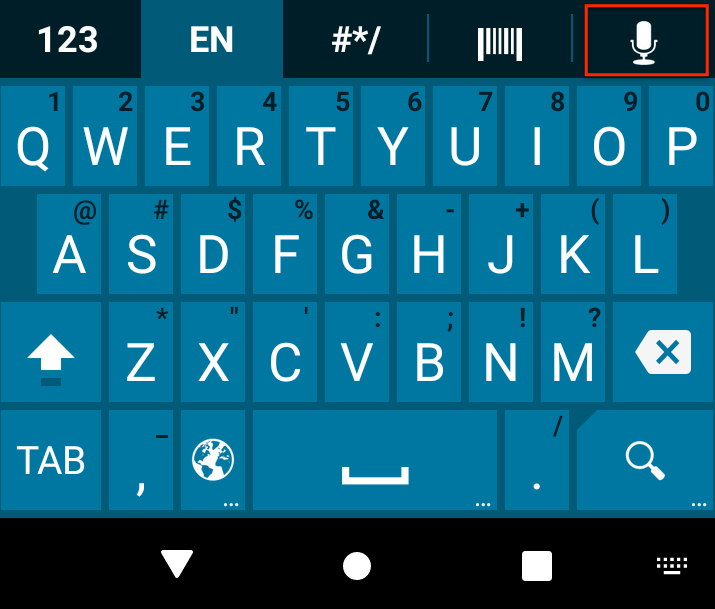
Task: Delete a character with backspace
Action: point(664,354)
